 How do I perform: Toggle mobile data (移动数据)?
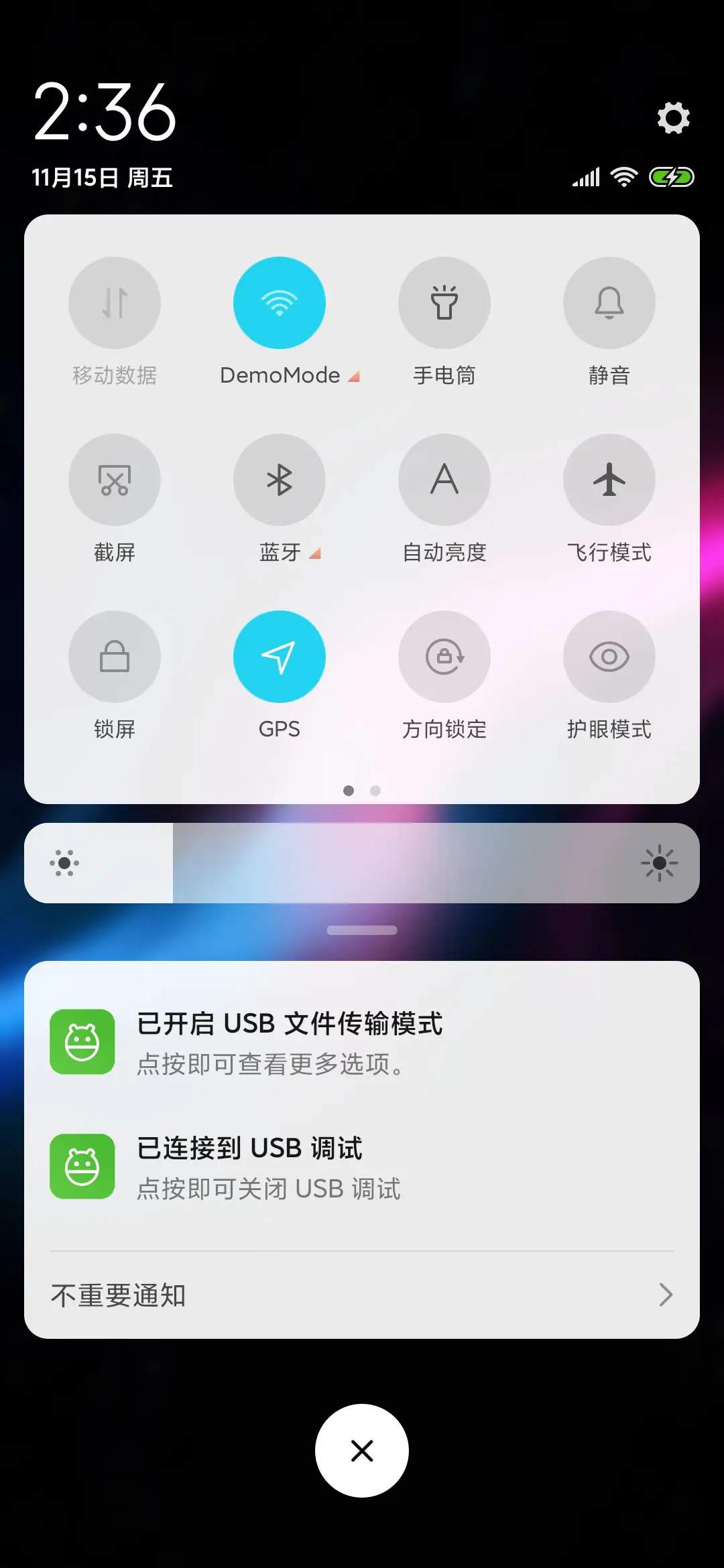(x=115, y=303)
